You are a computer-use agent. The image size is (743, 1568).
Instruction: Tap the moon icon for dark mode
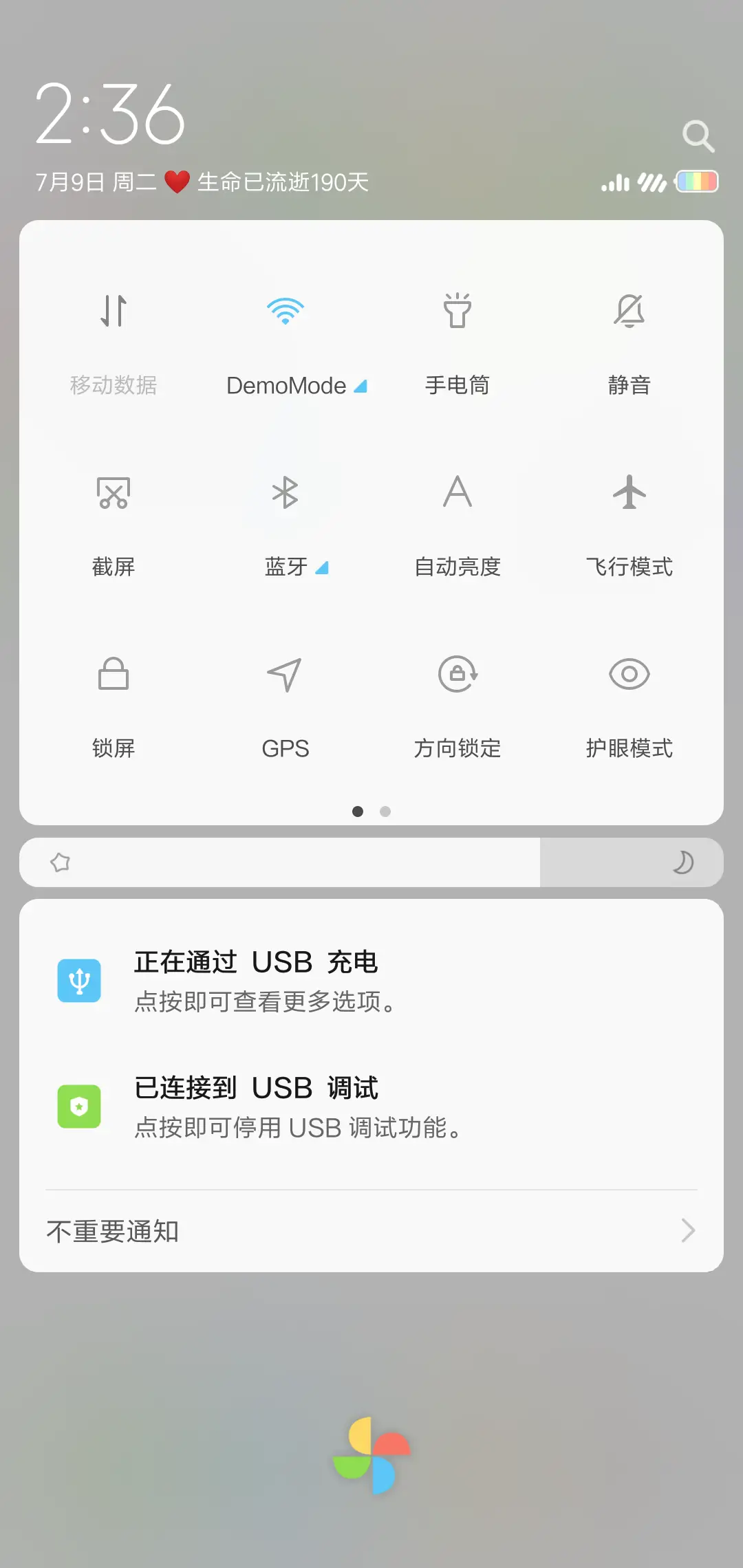[682, 862]
